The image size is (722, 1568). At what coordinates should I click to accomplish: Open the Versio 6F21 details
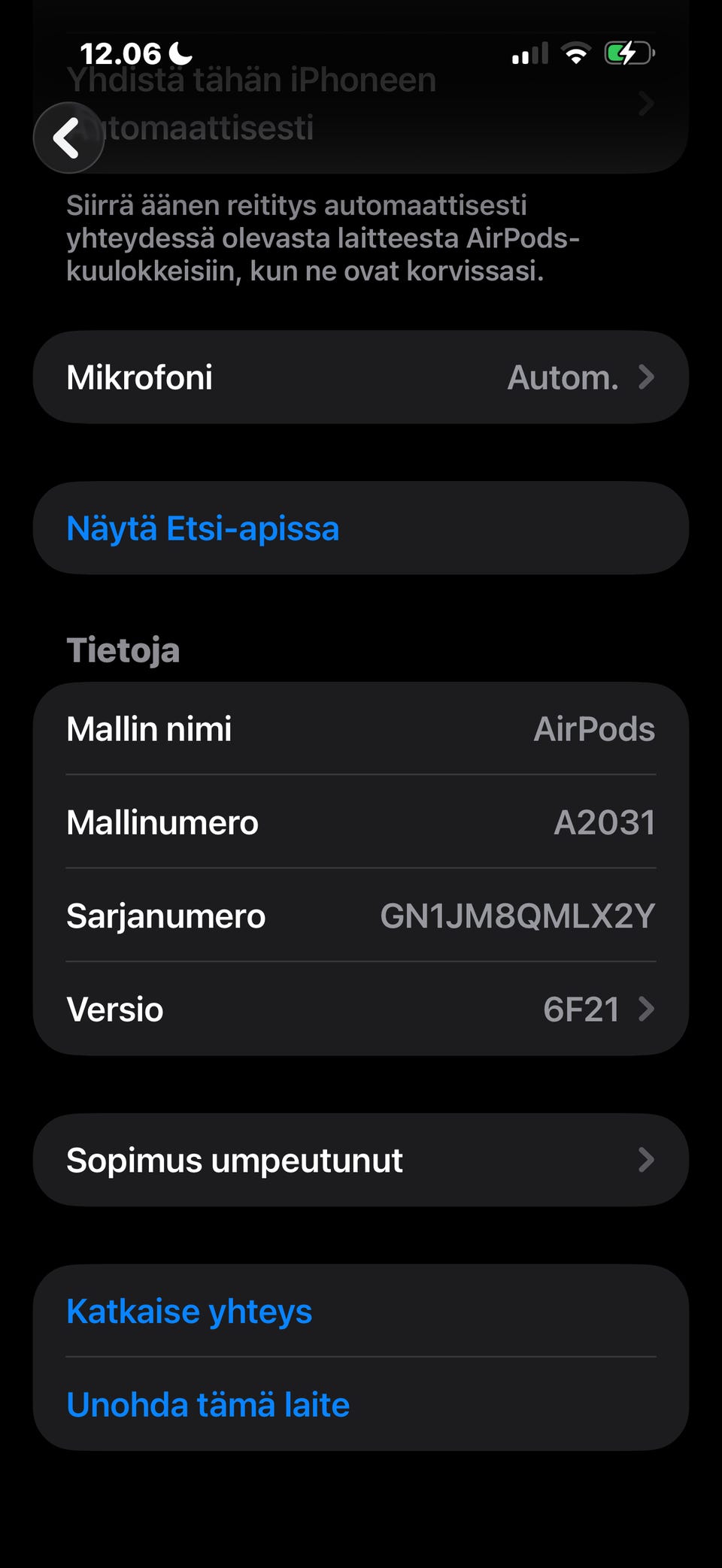361,1010
